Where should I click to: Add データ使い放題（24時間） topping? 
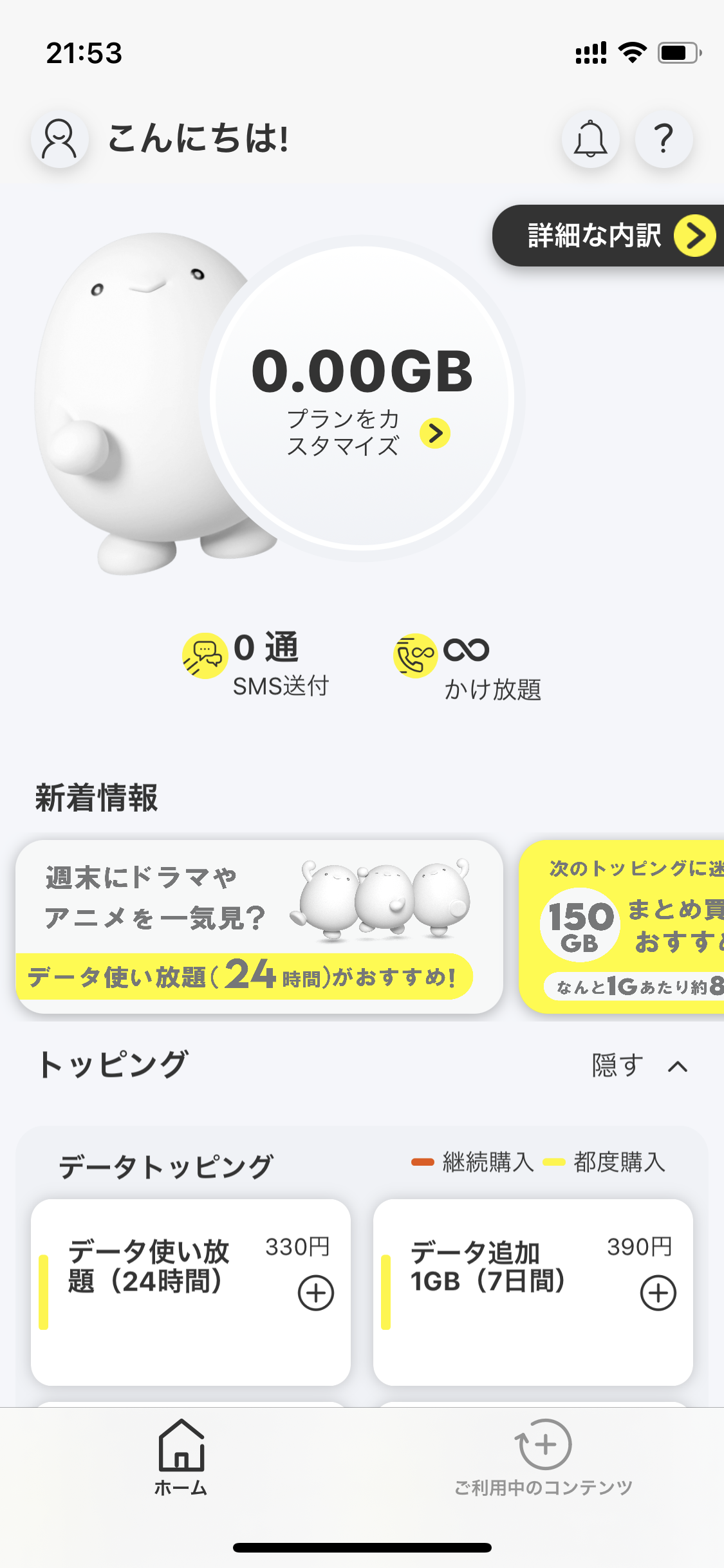[316, 1293]
